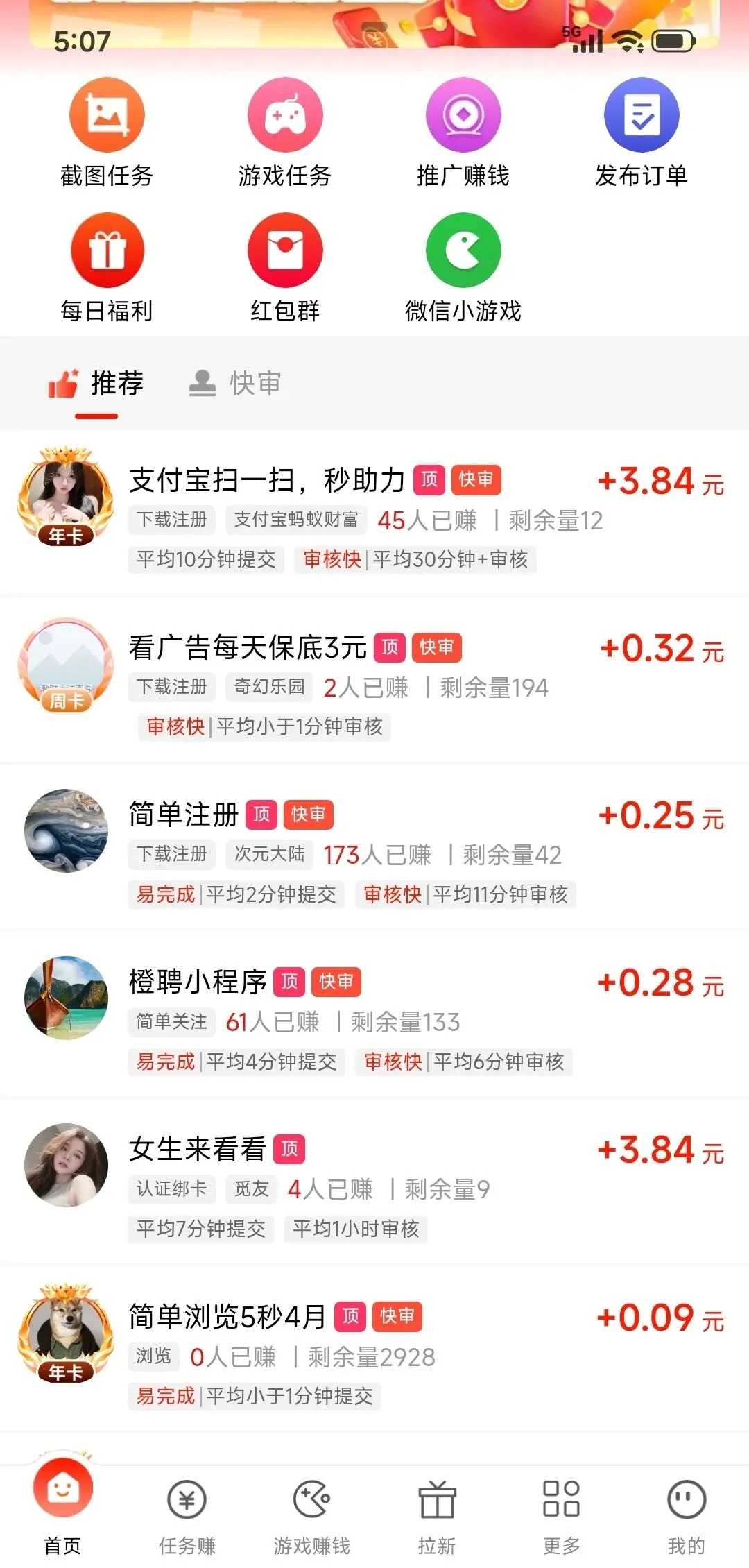Open the 红包群 shortcut
This screenshot has width=749, height=1568.
click(x=285, y=268)
